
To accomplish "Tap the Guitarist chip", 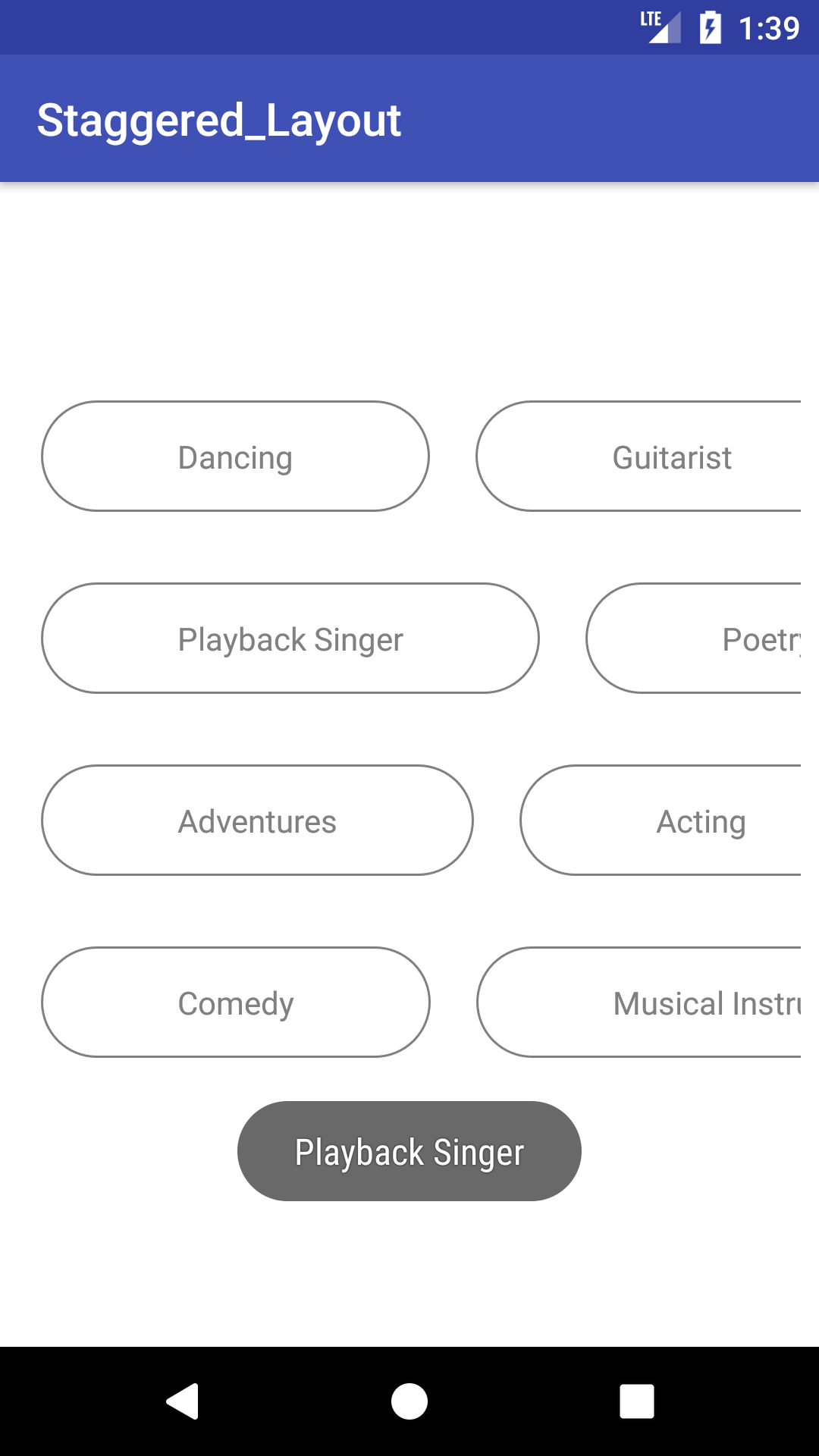I will tap(652, 457).
